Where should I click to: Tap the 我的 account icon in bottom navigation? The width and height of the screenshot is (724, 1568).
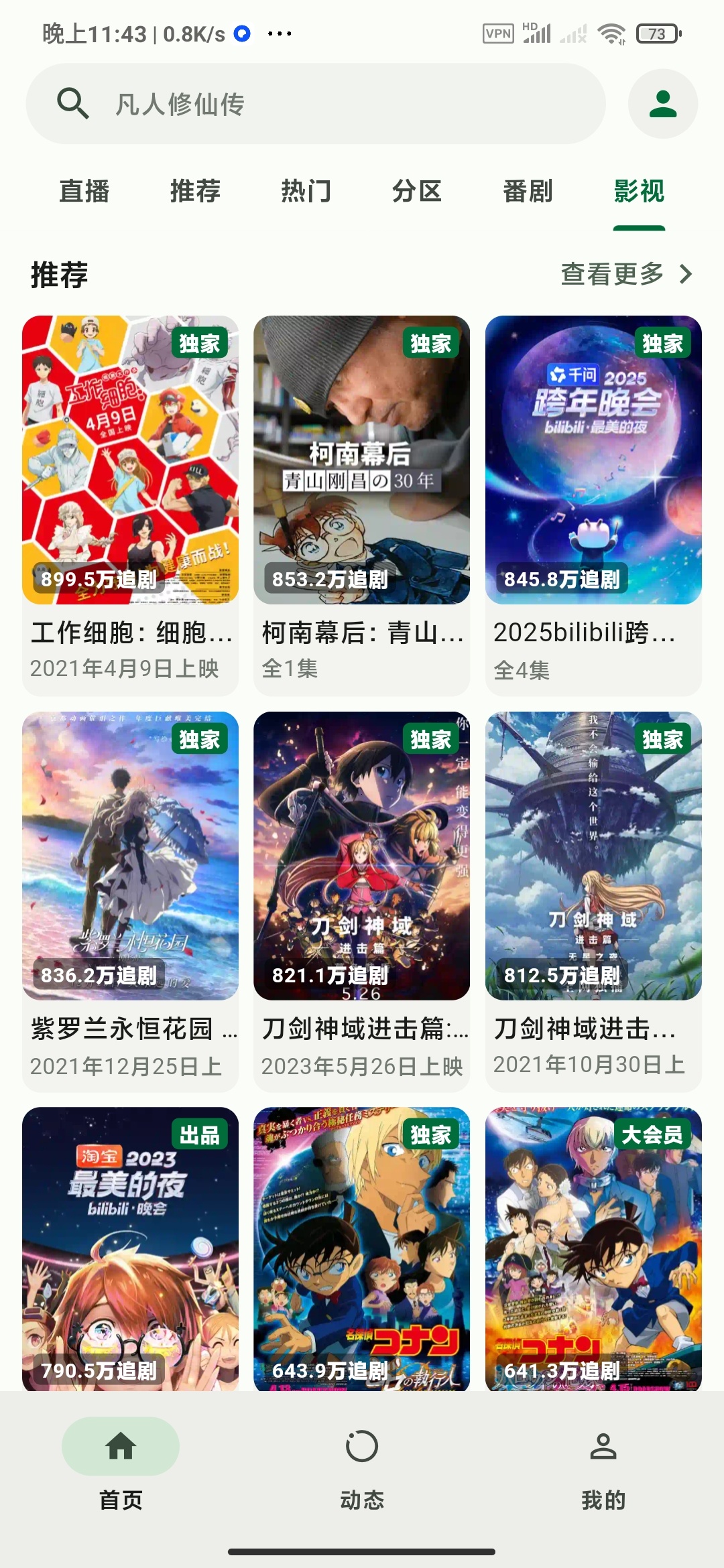(603, 1447)
